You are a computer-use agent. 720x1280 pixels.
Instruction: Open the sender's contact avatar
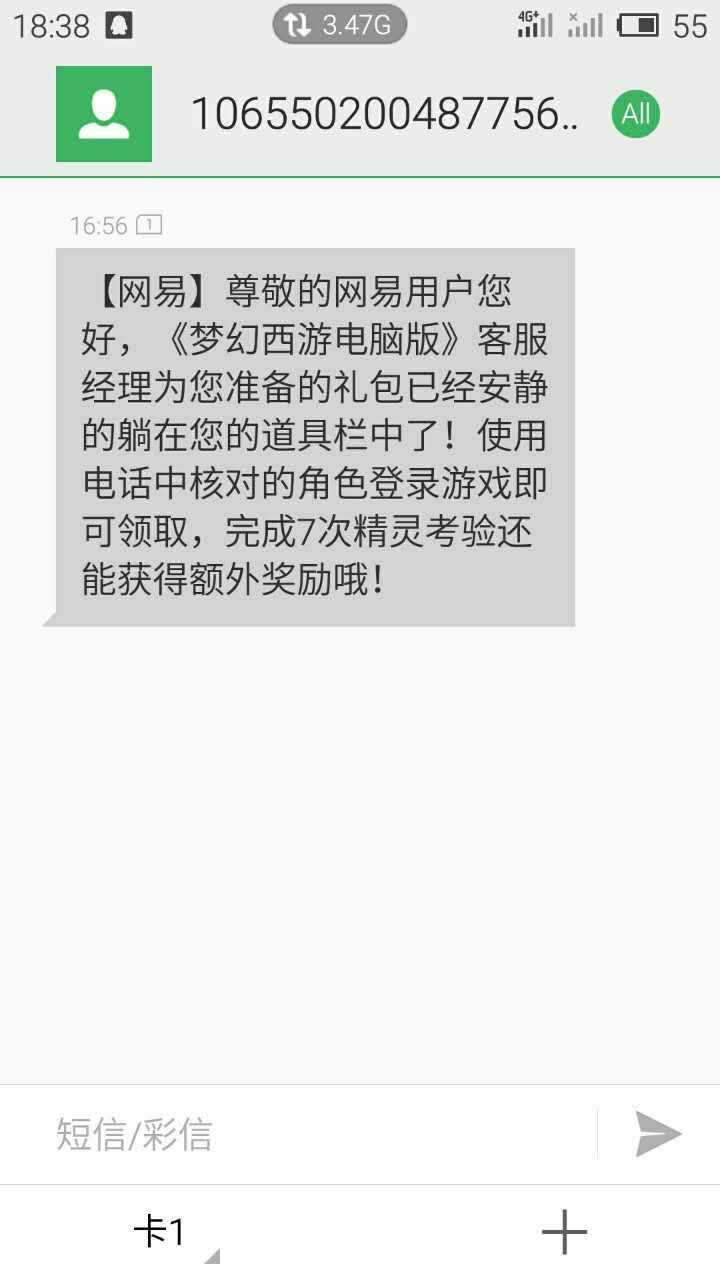104,114
